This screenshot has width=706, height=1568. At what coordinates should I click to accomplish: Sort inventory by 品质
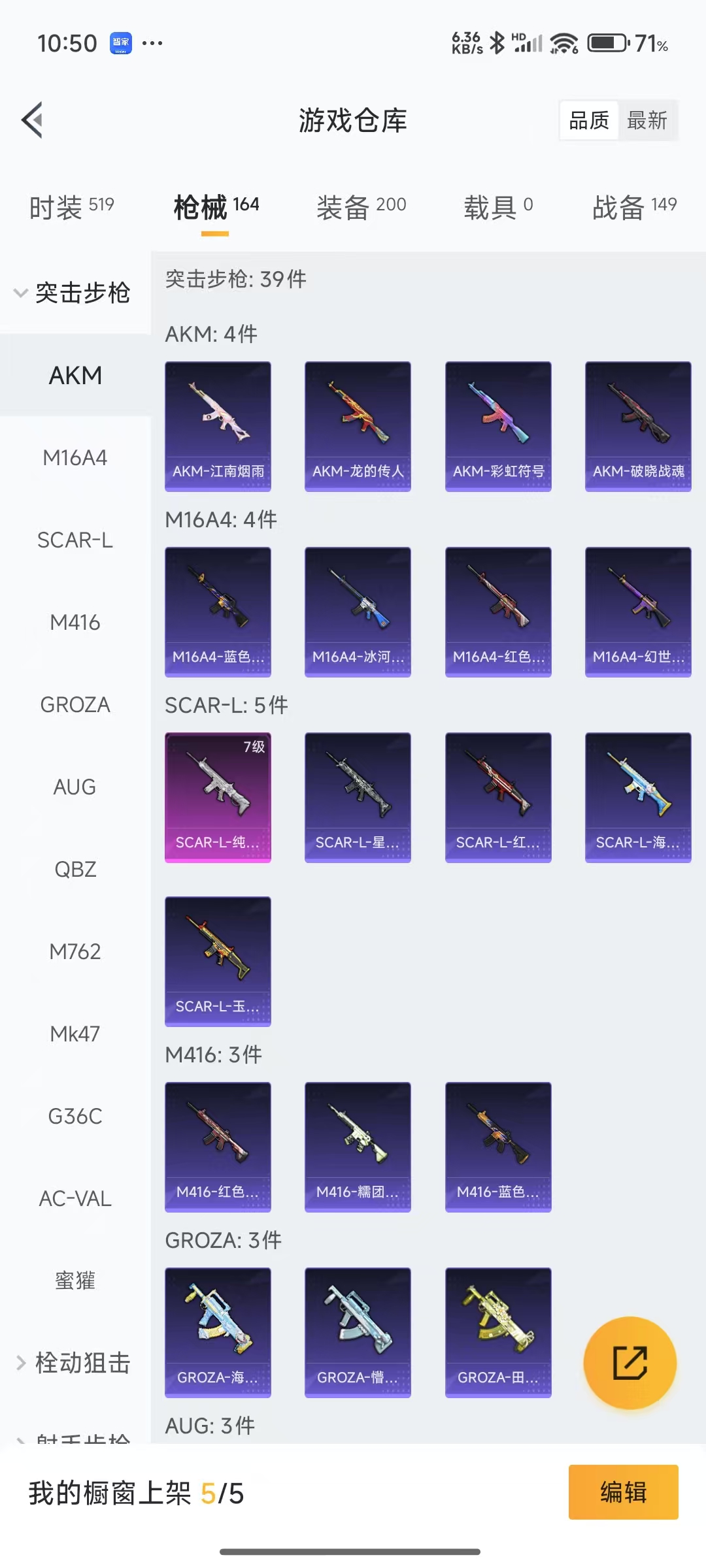[x=589, y=120]
